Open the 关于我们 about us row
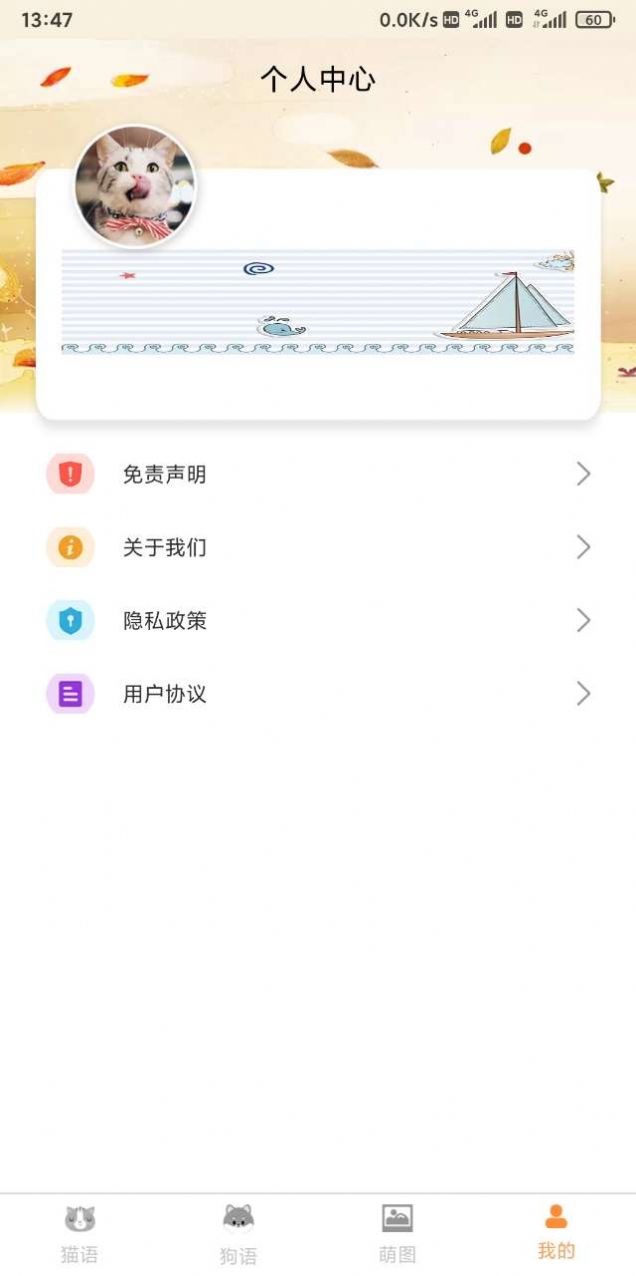Screen dimensions: 636x1276 click(x=318, y=547)
